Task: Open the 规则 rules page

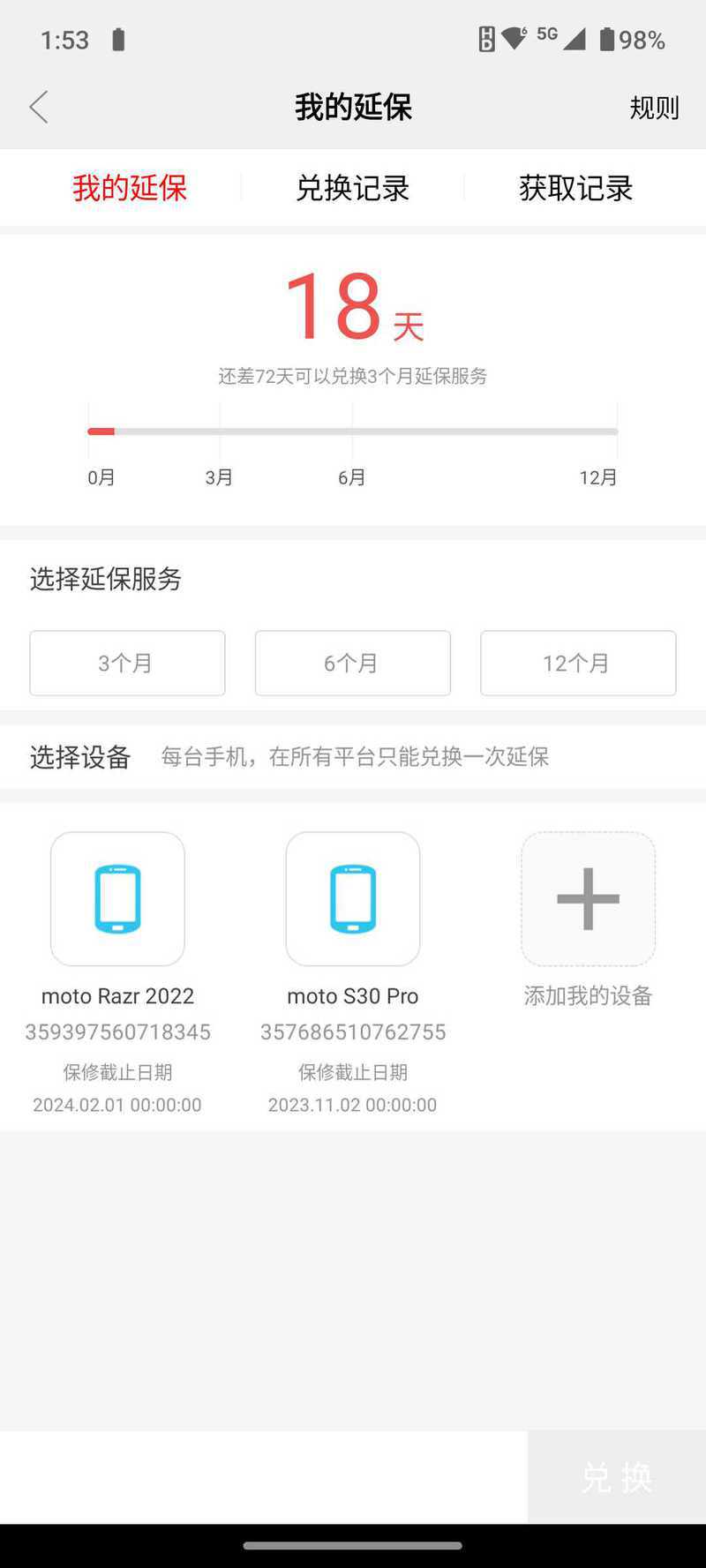Action: (654, 108)
